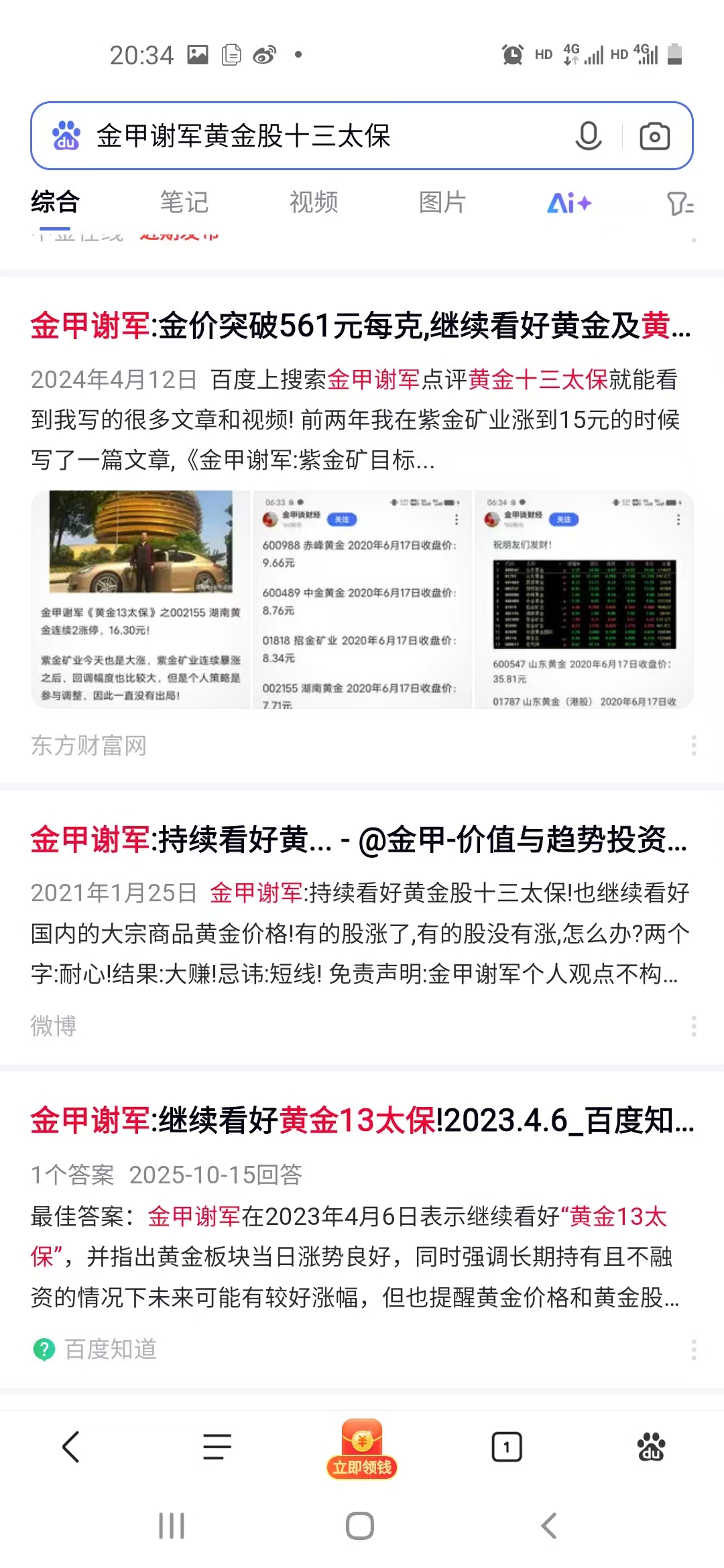Screen dimensions: 724x1568
Task: Open 百度知道 result 继续看好黄金13太保!2023.4.6
Action: pyautogui.click(x=362, y=1120)
